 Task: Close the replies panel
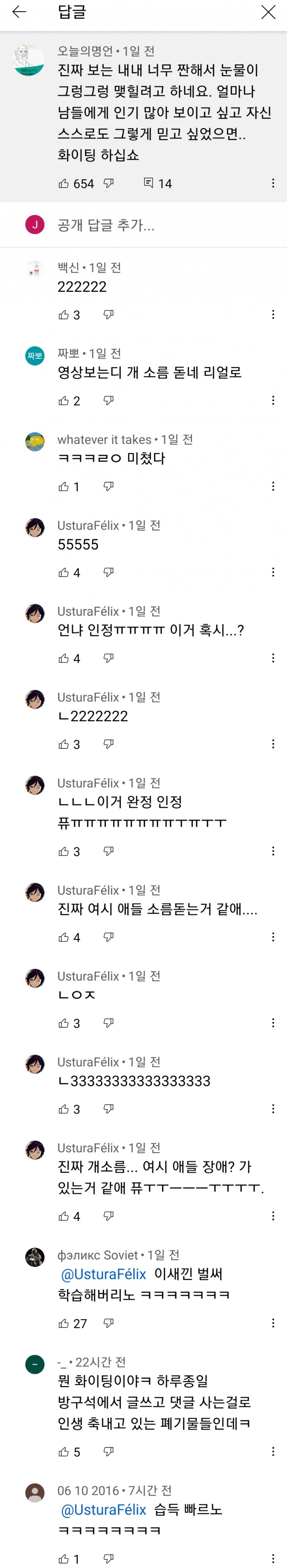(267, 12)
